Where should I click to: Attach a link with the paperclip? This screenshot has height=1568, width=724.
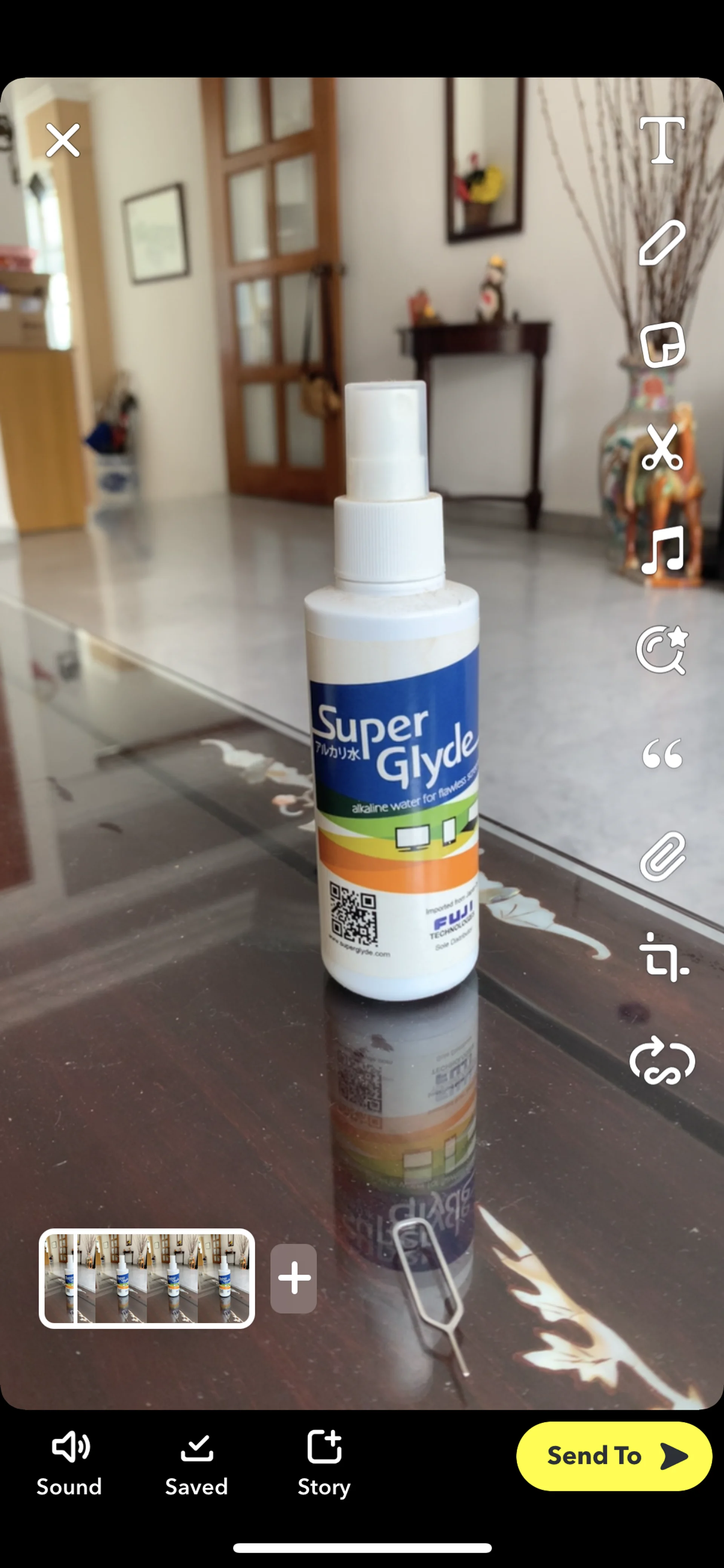point(662,857)
